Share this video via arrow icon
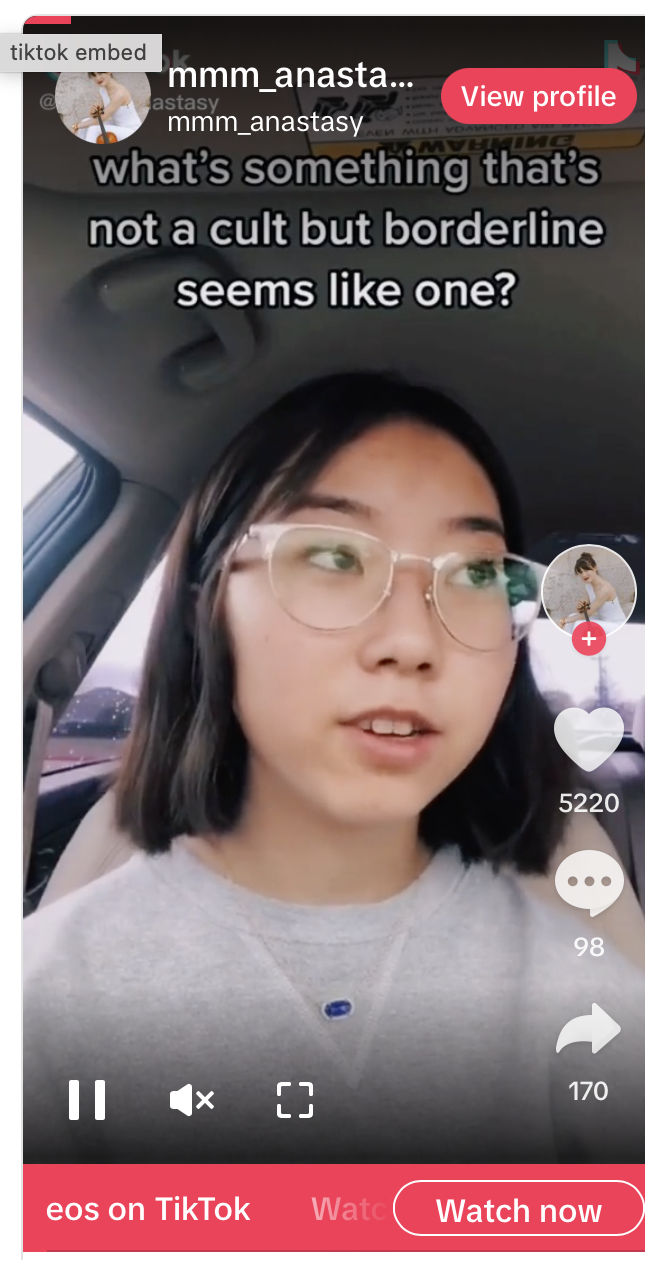This screenshot has height=1272, width=660. (x=589, y=1030)
